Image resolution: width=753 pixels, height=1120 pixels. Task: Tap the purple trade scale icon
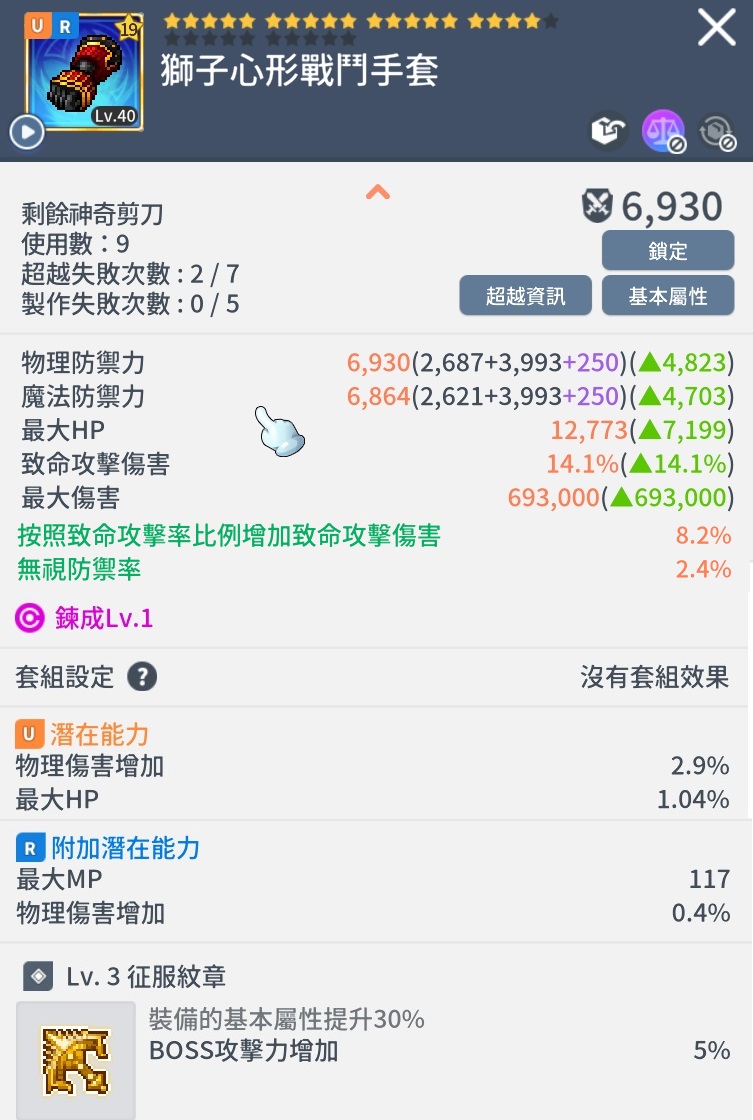click(662, 131)
